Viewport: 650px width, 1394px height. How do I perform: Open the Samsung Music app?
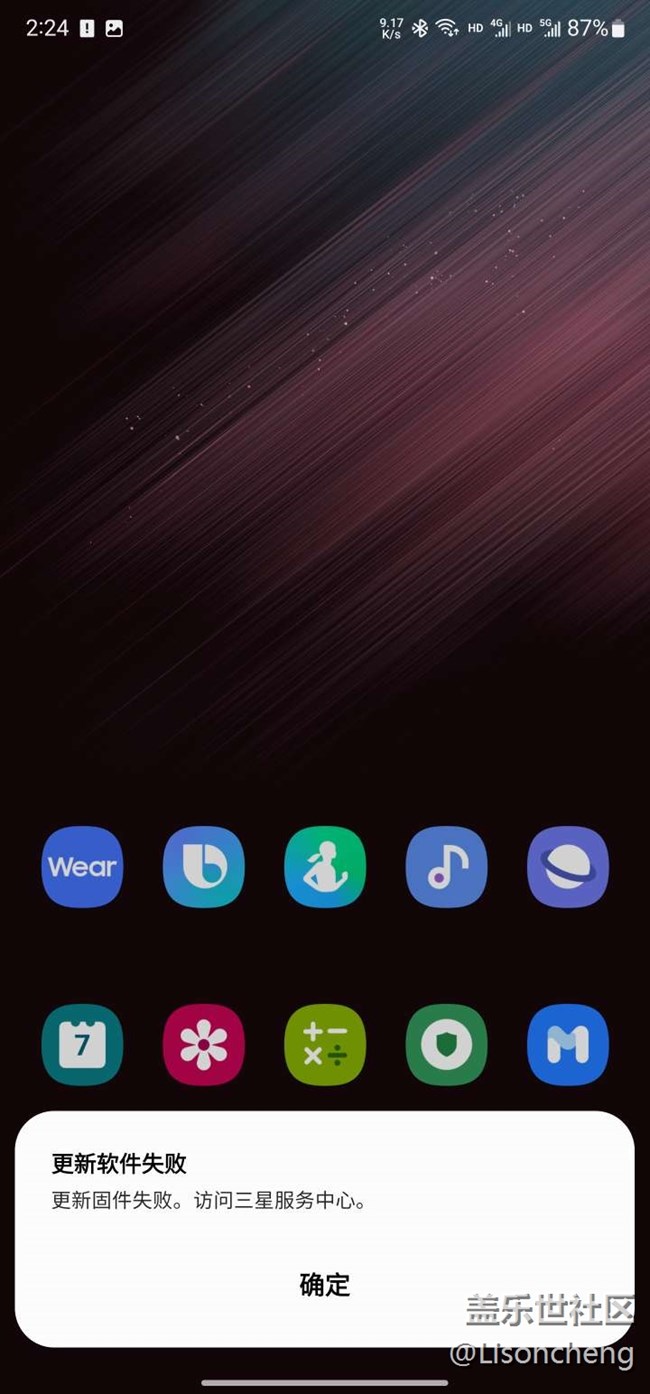pos(446,867)
